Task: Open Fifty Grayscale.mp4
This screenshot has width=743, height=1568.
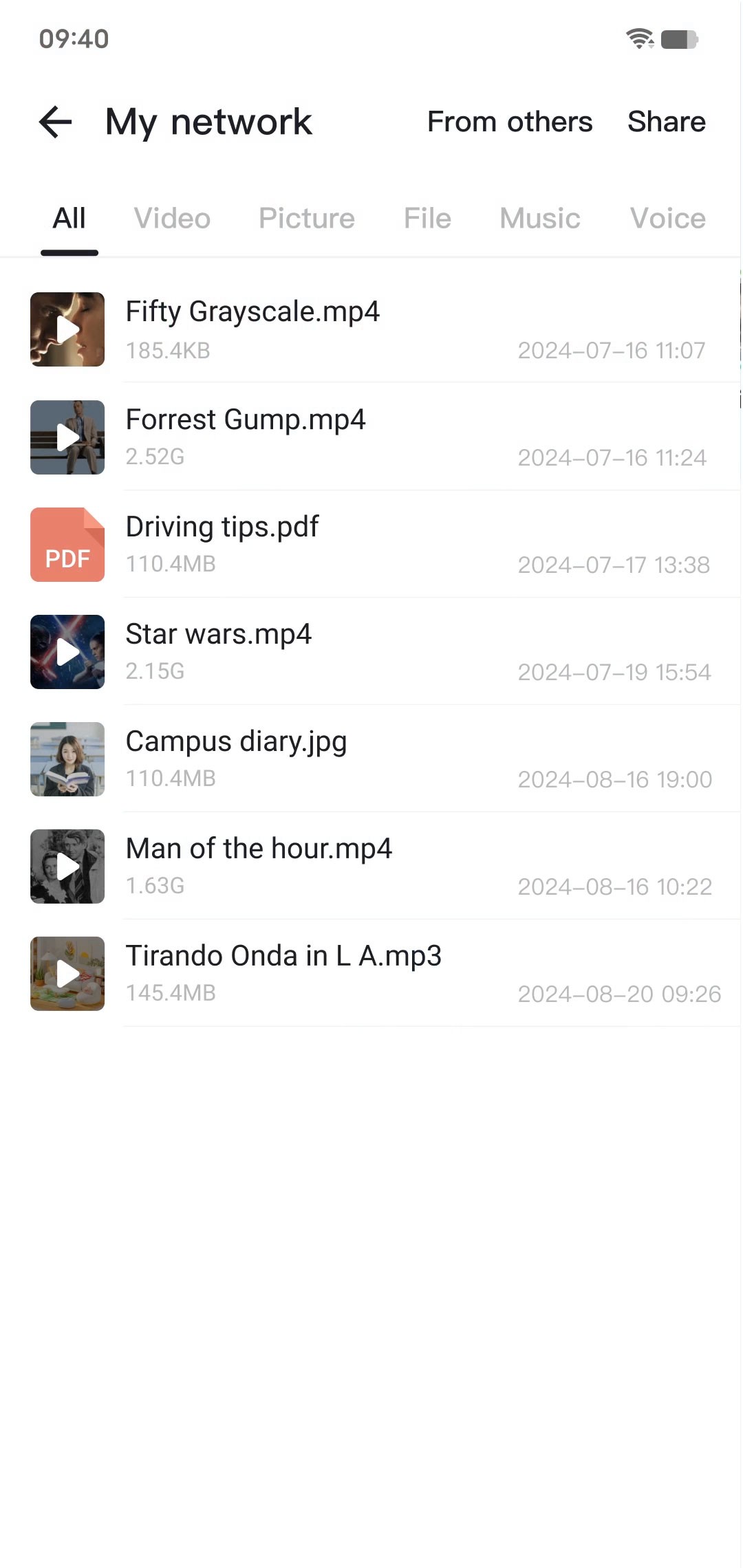Action: (x=252, y=312)
